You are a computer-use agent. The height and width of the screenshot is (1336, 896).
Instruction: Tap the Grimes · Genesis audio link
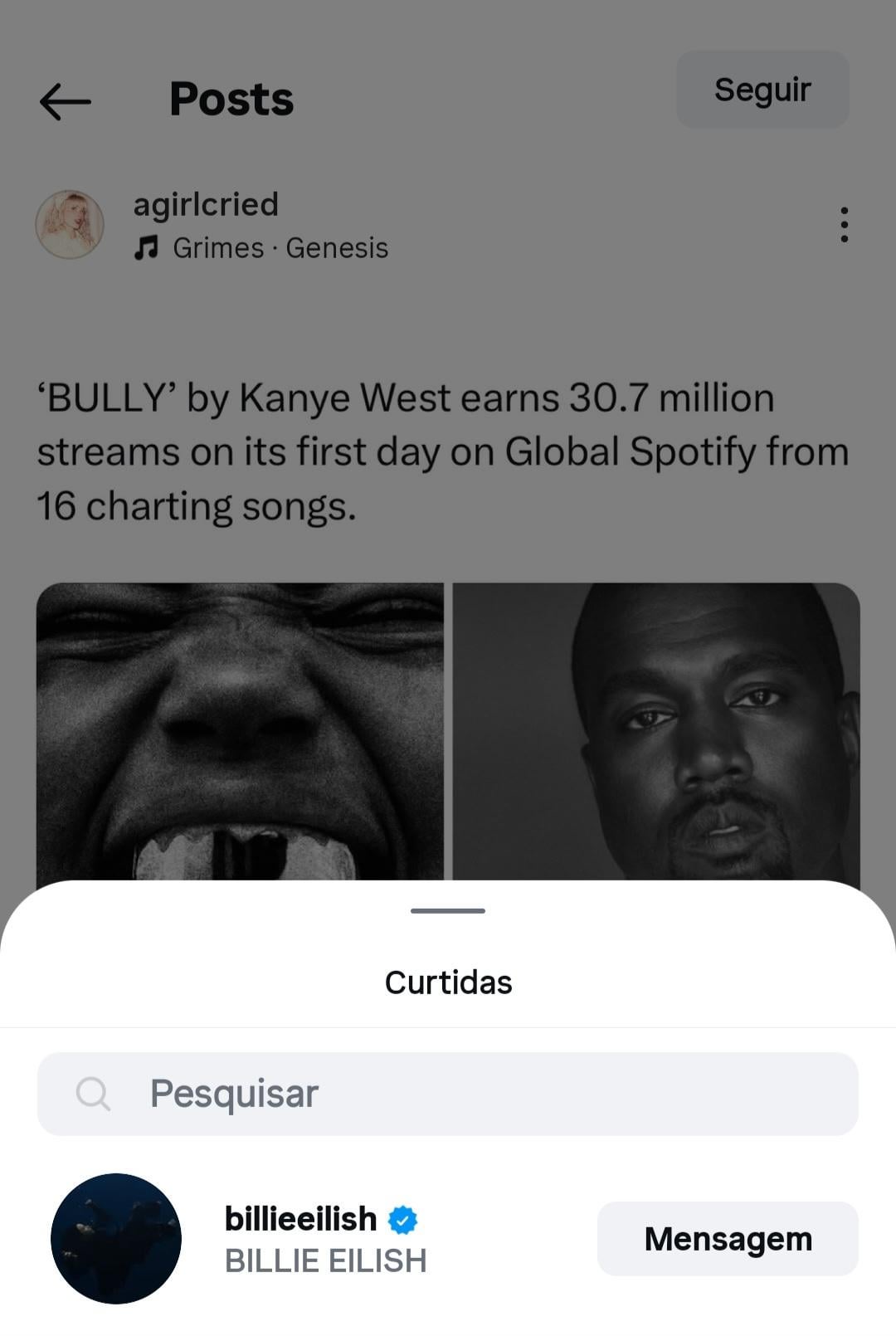point(262,248)
